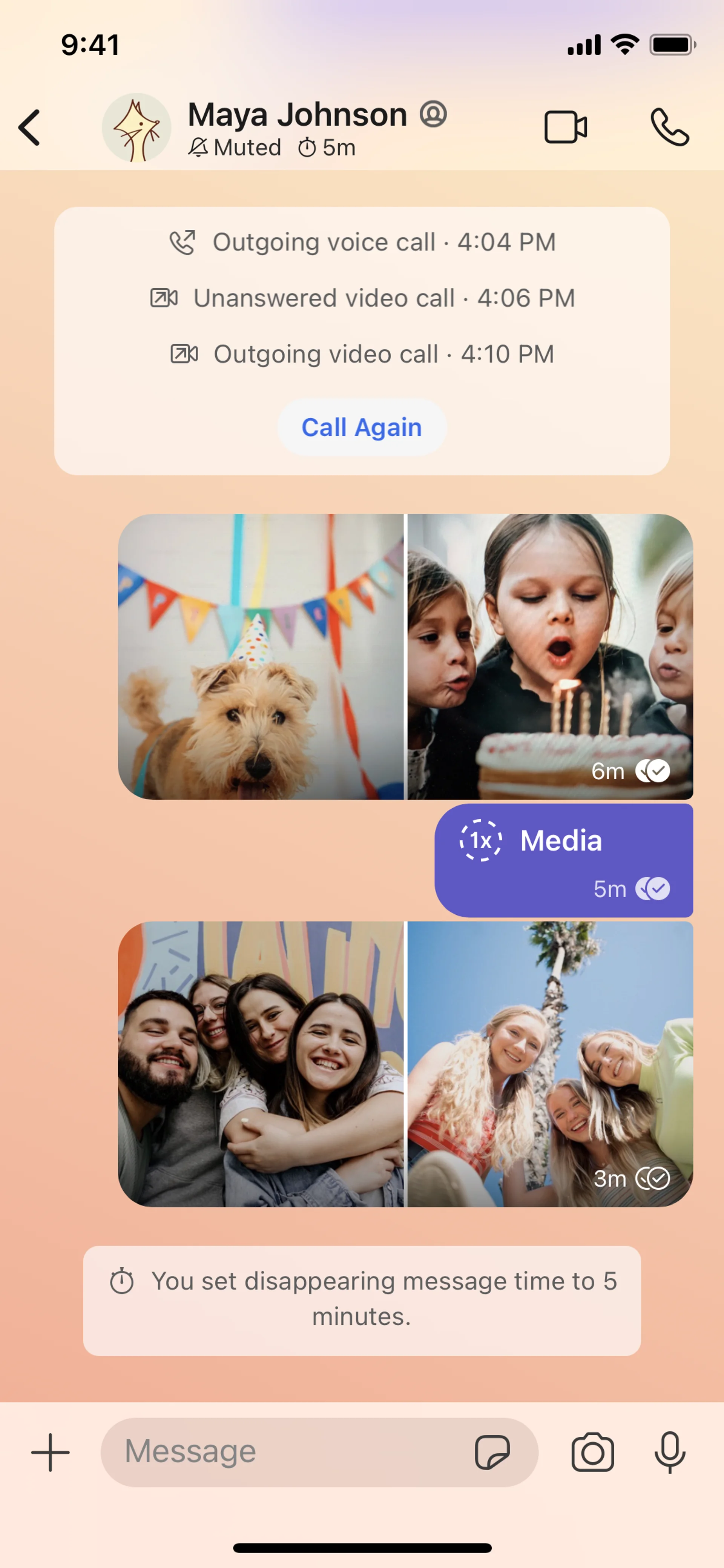Open the group hug selfie photo
This screenshot has height=1568, width=724.
(x=261, y=1063)
